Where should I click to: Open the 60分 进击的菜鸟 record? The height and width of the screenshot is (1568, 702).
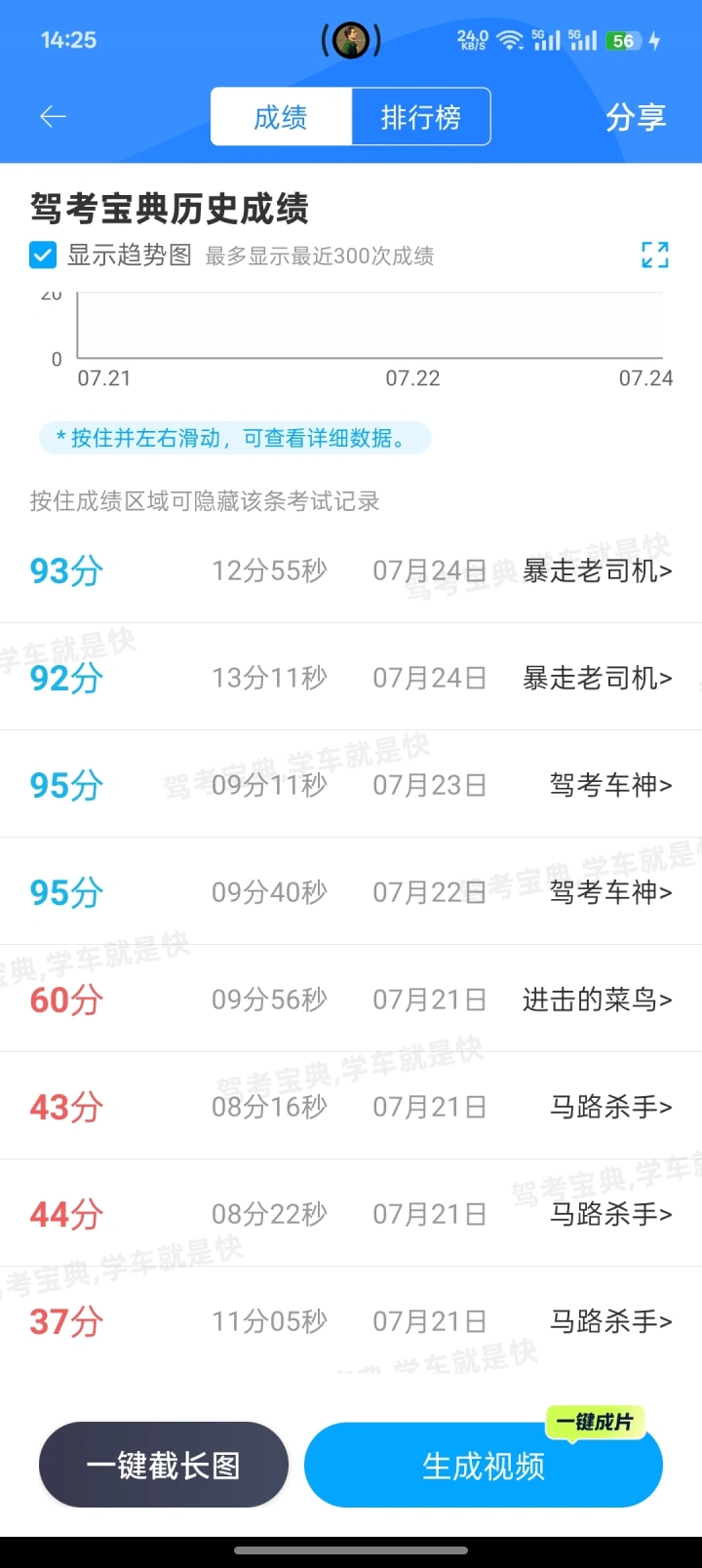click(x=351, y=1000)
